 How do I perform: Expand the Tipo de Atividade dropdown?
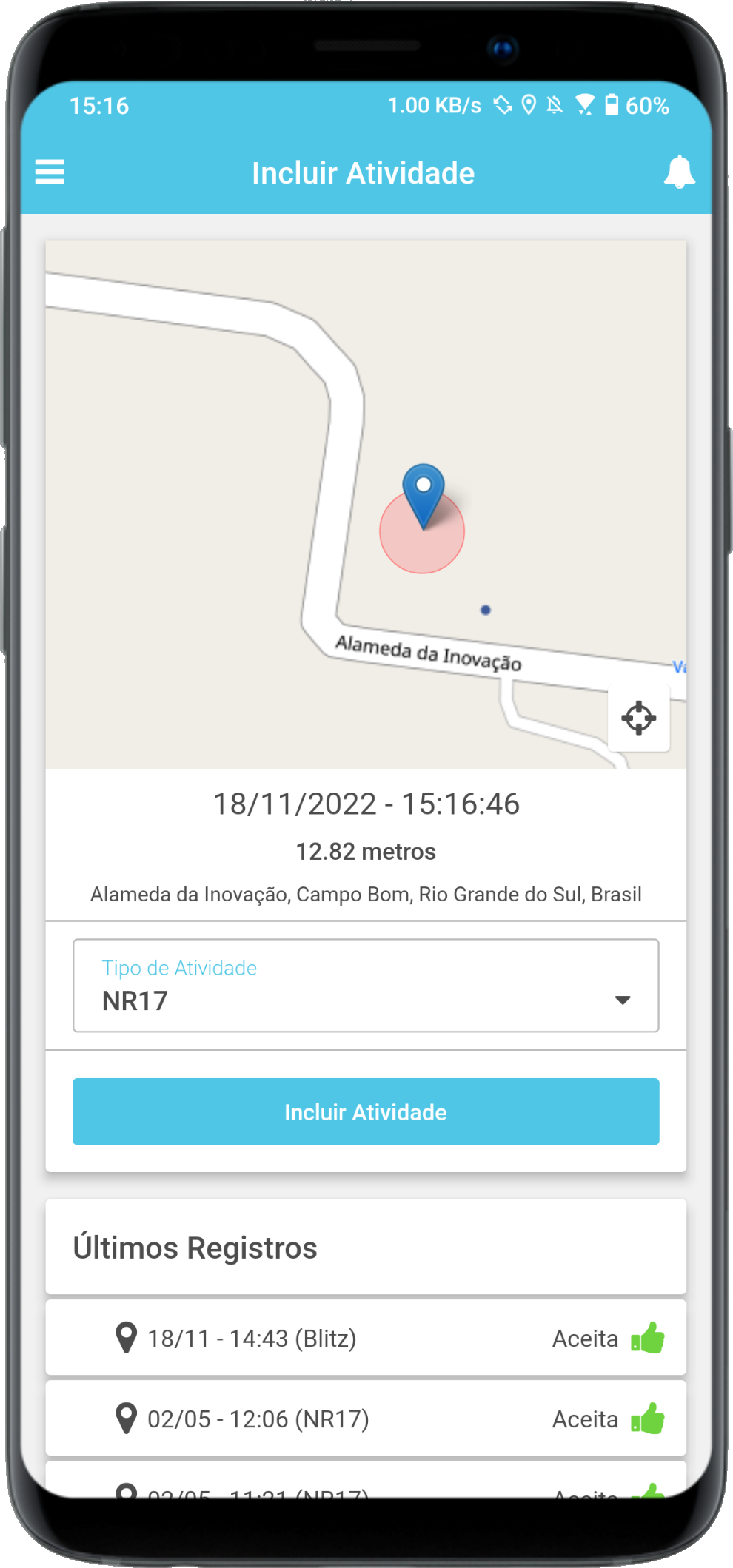[366, 986]
